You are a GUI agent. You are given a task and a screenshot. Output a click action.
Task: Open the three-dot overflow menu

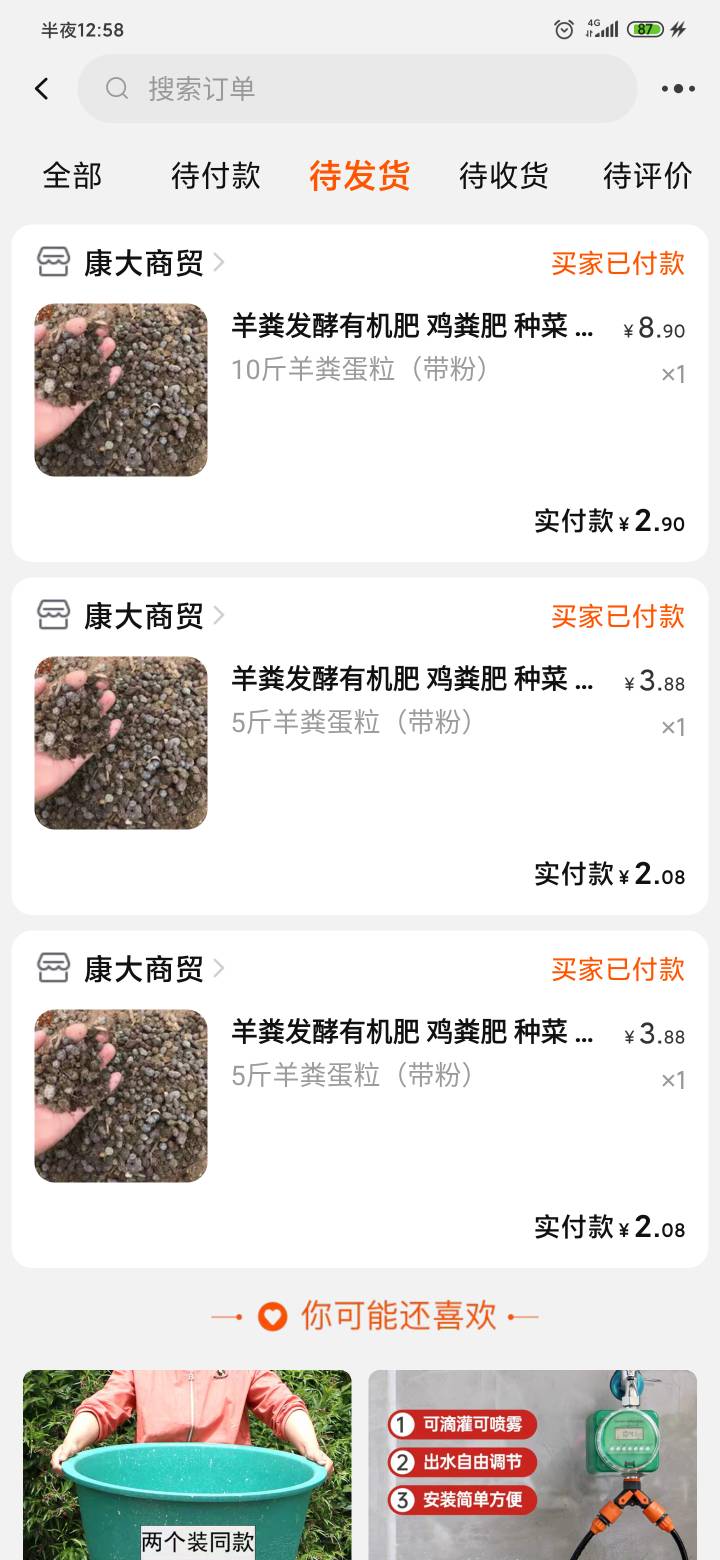pyautogui.click(x=677, y=89)
